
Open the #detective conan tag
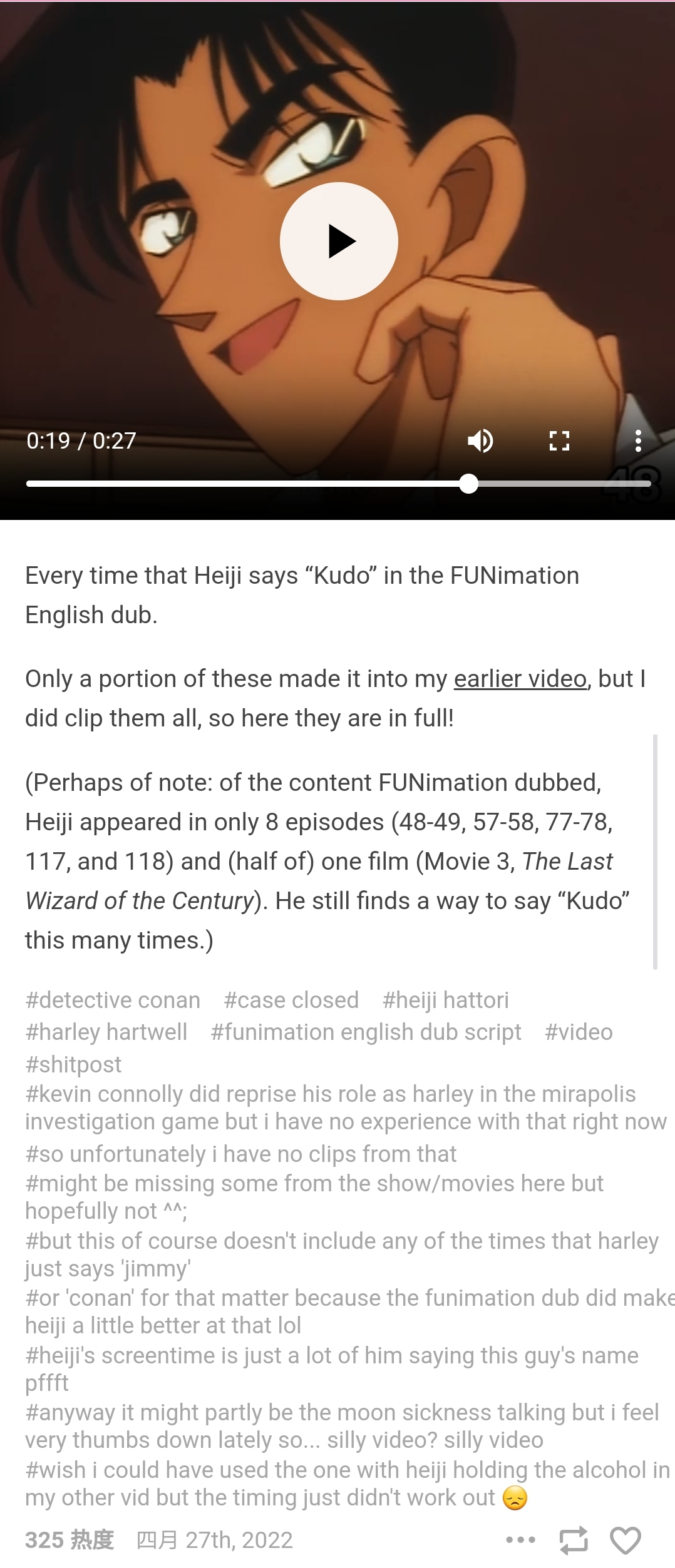click(113, 1000)
